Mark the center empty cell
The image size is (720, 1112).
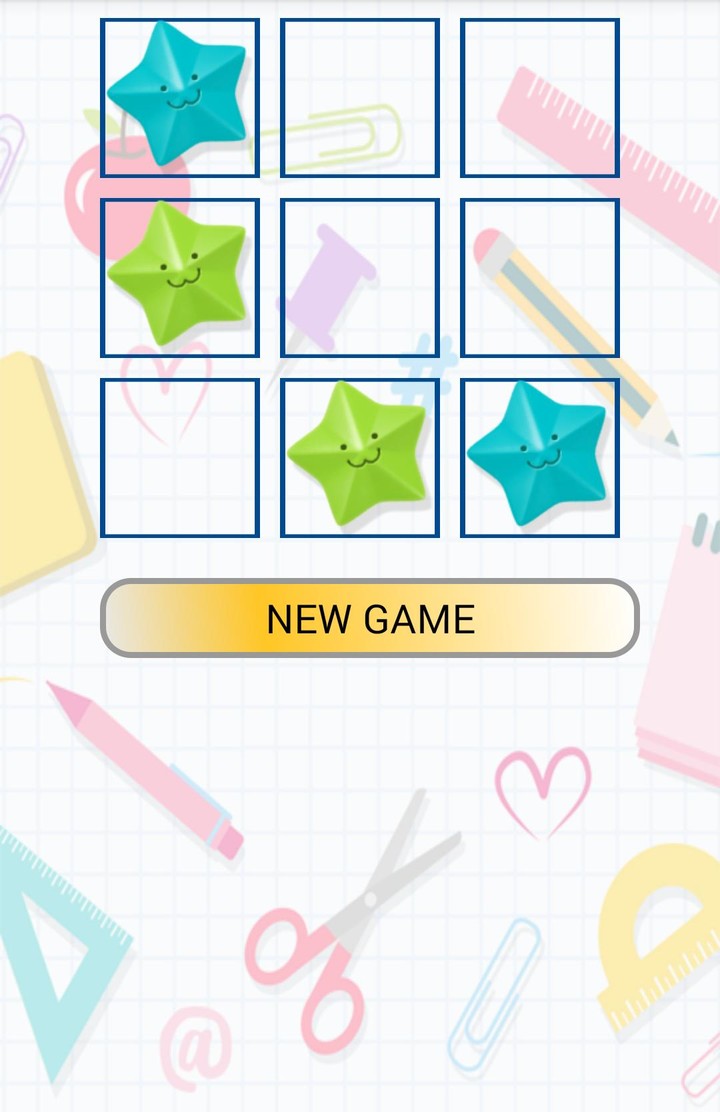coord(360,278)
